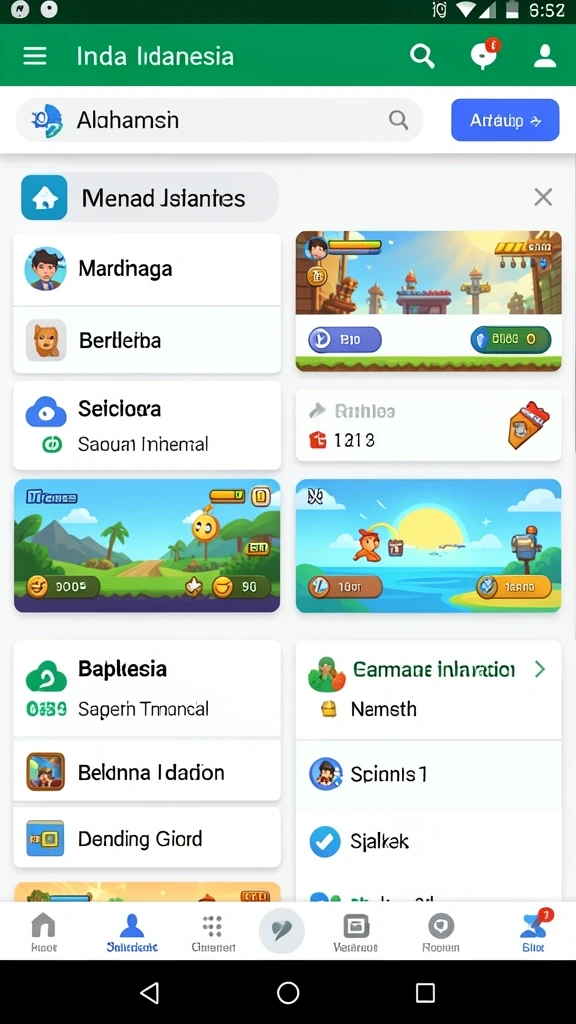This screenshot has height=1024, width=576.
Task: Open the game banner above the Rithloa card
Action: 428,301
